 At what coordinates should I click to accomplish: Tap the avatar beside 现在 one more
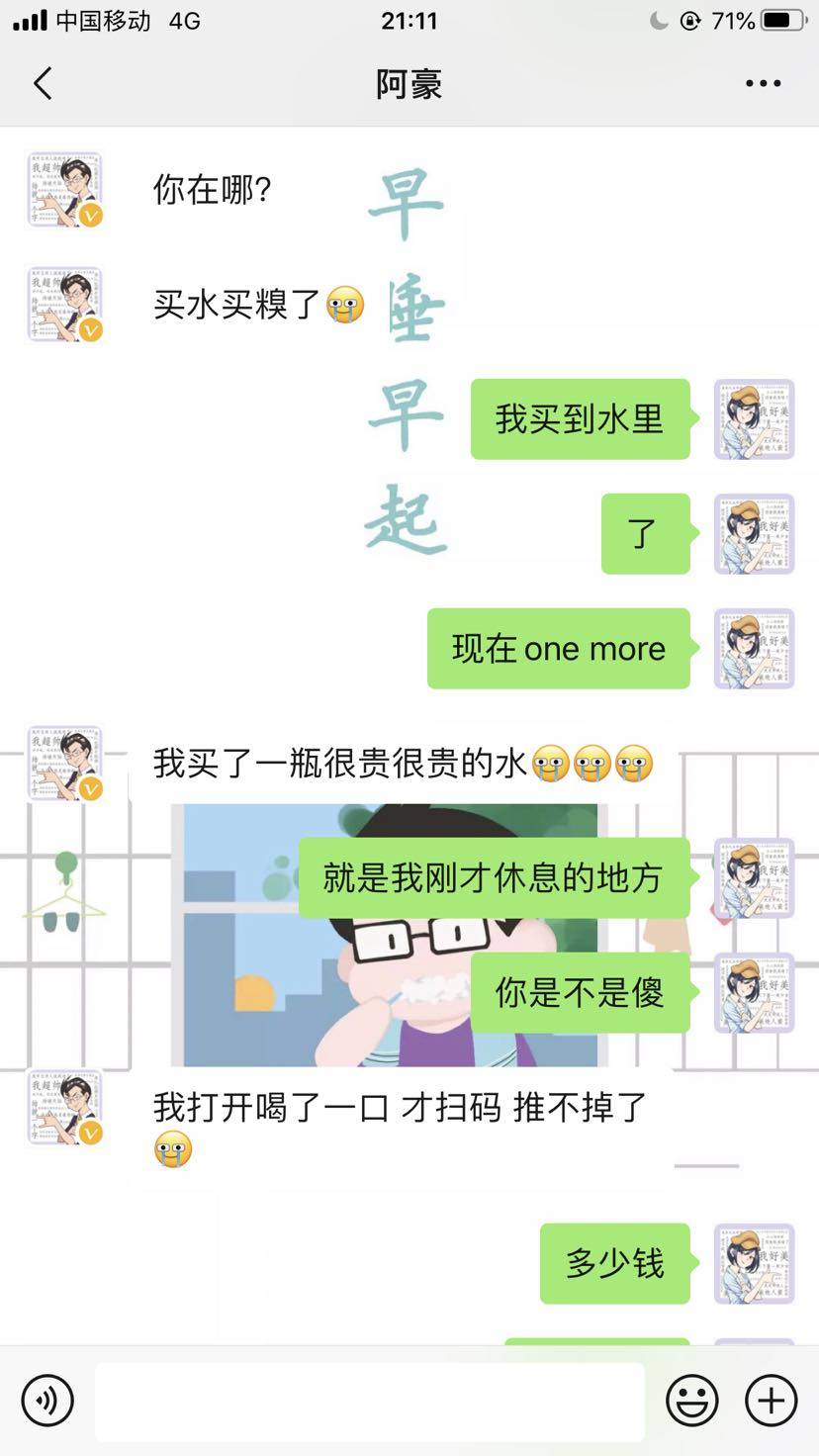tap(754, 649)
